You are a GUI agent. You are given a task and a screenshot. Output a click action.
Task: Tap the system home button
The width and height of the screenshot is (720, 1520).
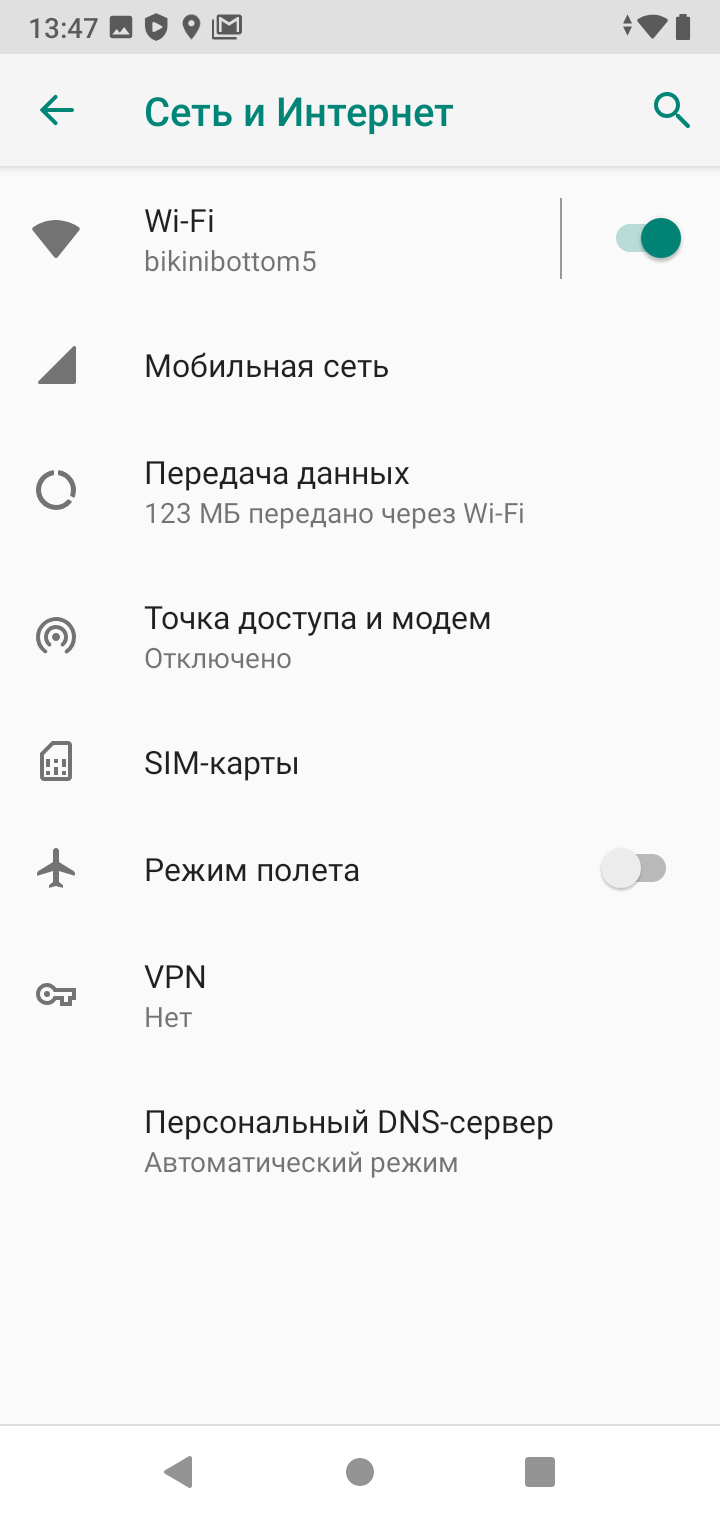point(360,1471)
